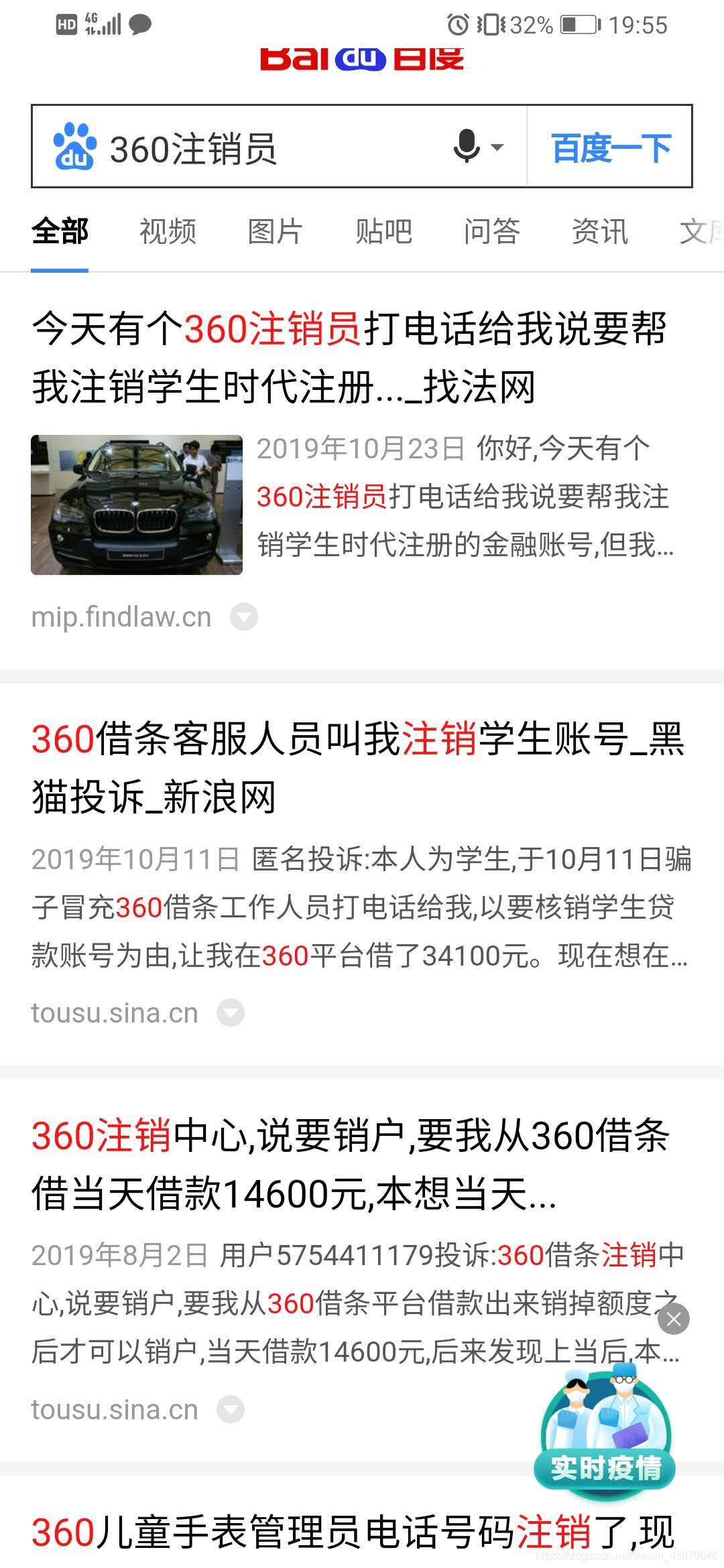Tap the search box containing 360注销员
This screenshot has height=1568, width=724.
click(x=268, y=147)
